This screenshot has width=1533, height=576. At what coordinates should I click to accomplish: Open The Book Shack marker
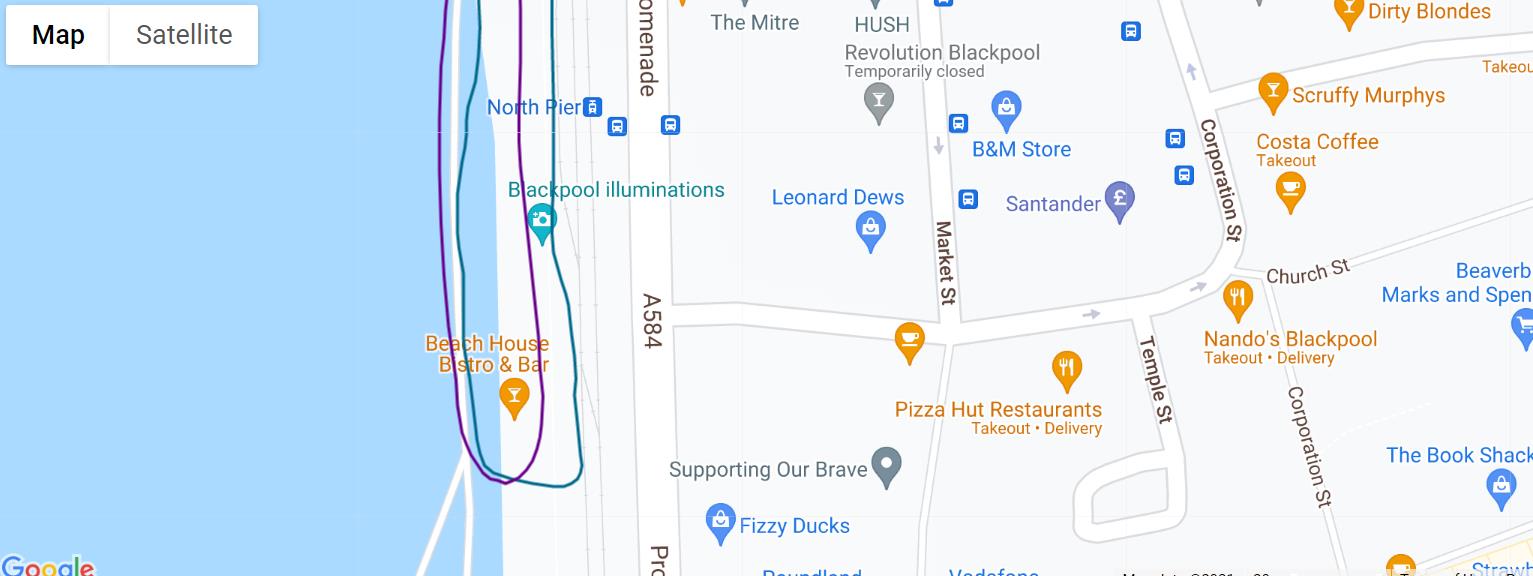click(x=1501, y=487)
